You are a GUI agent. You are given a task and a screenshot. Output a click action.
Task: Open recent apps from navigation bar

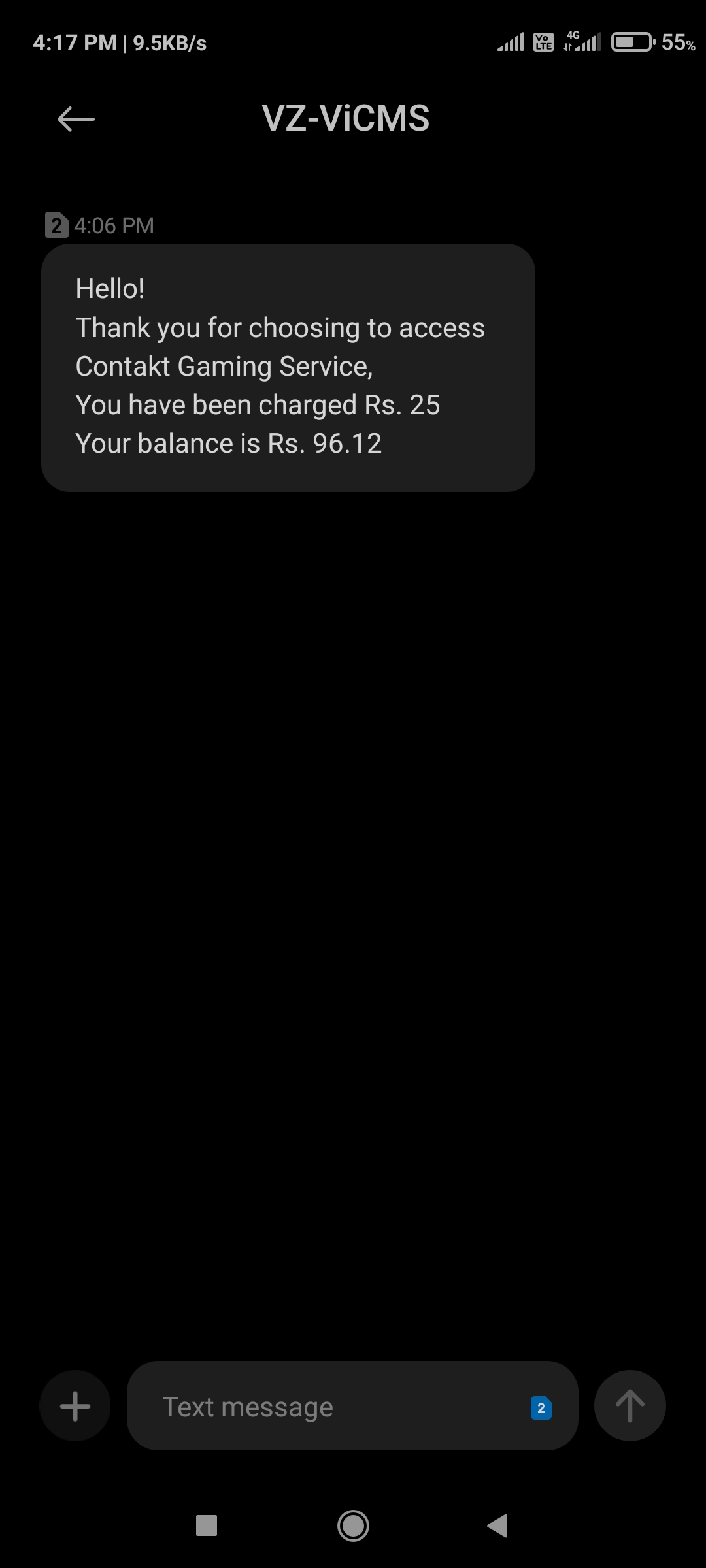pos(207,1526)
